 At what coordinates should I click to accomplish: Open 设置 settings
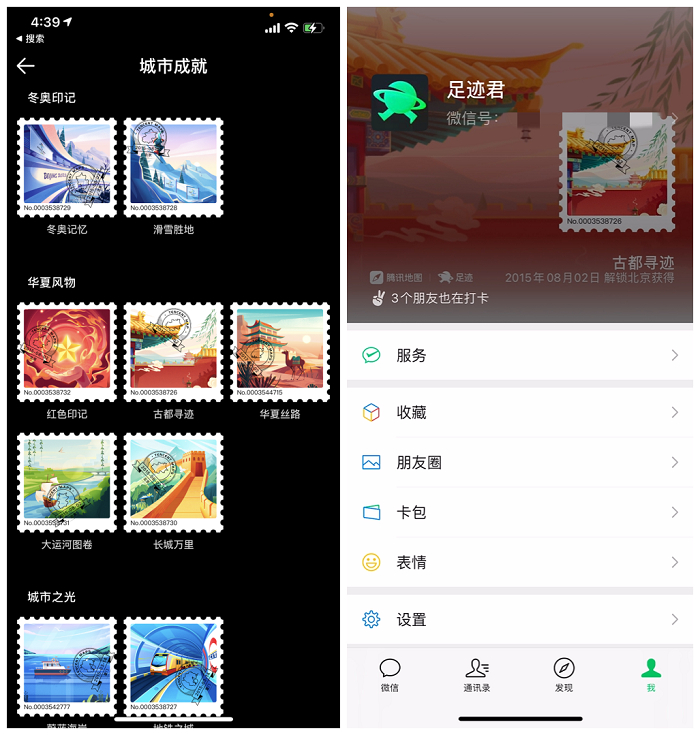pyautogui.click(x=520, y=619)
